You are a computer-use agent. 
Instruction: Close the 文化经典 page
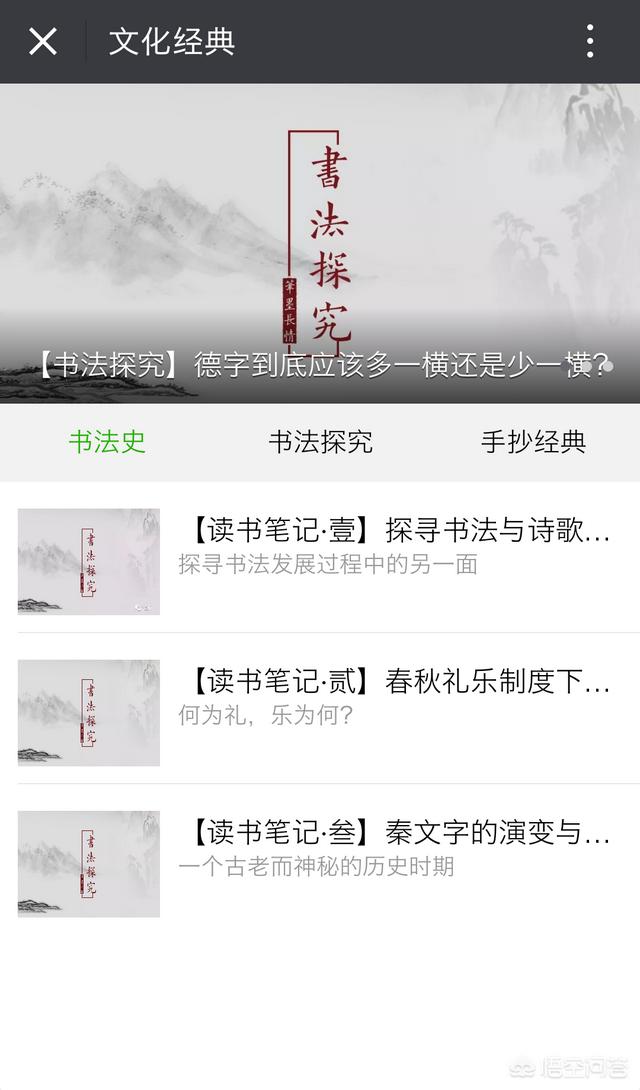pyautogui.click(x=42, y=42)
